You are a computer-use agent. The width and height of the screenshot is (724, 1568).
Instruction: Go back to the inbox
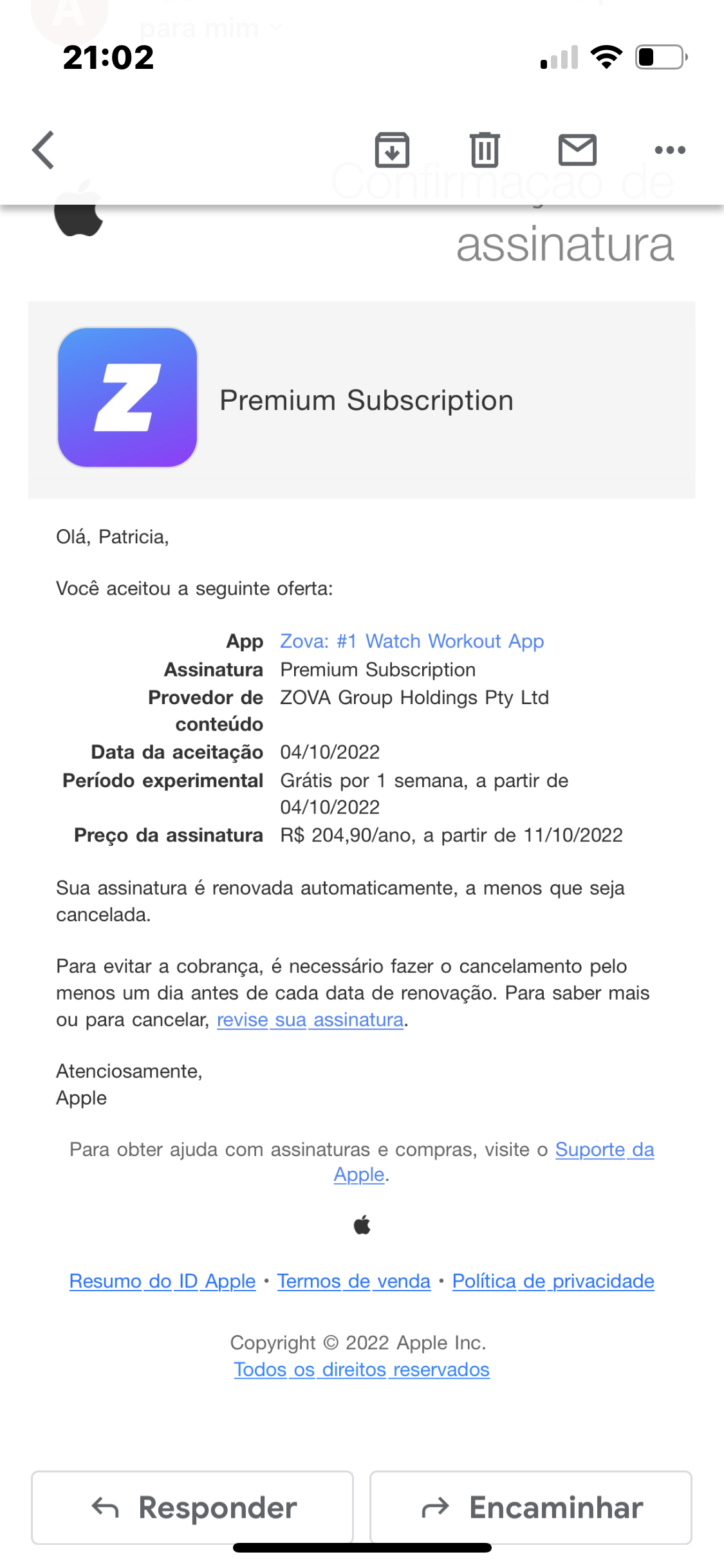[x=44, y=150]
